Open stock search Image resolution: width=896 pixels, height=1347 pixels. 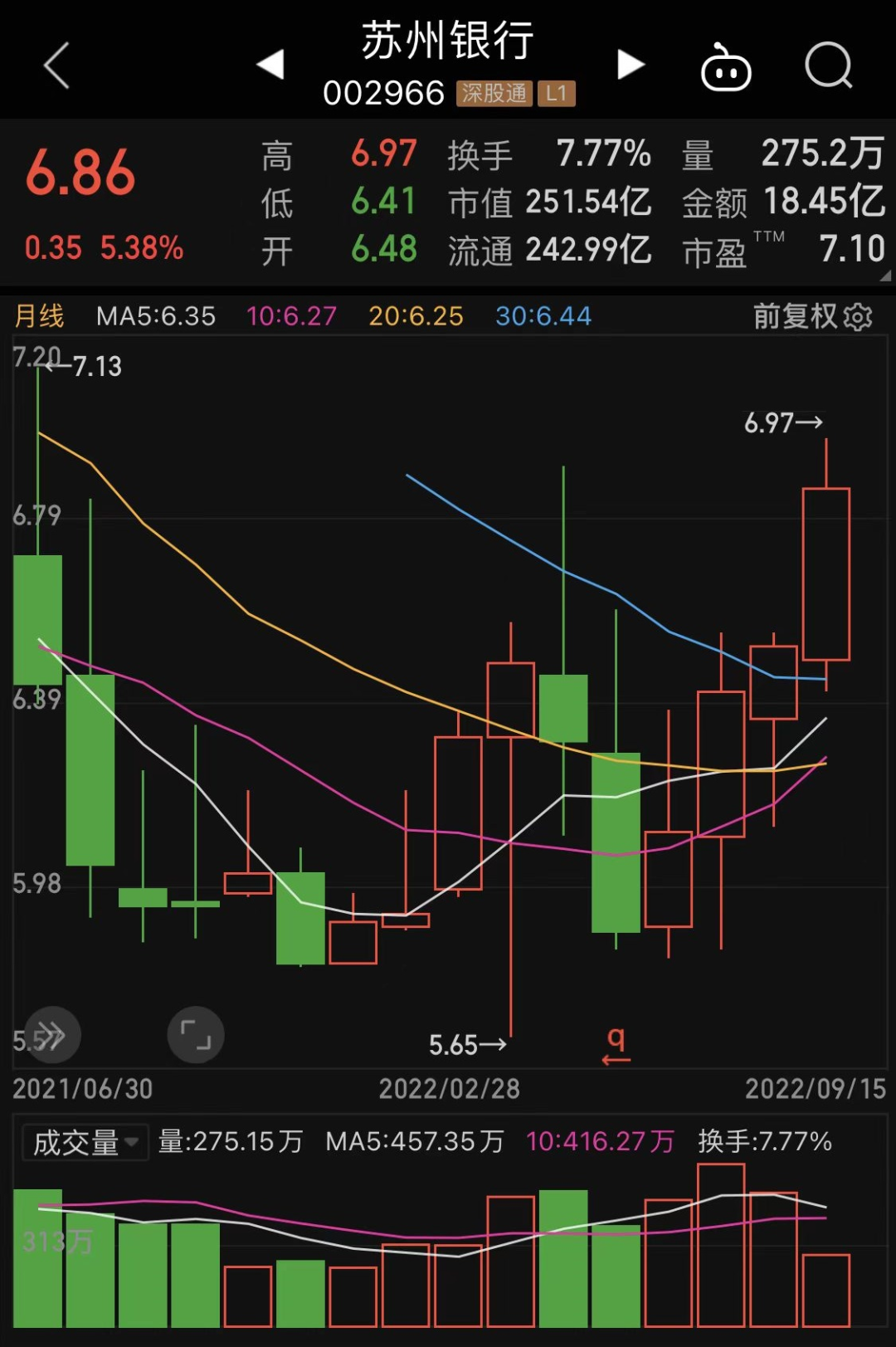point(829,66)
